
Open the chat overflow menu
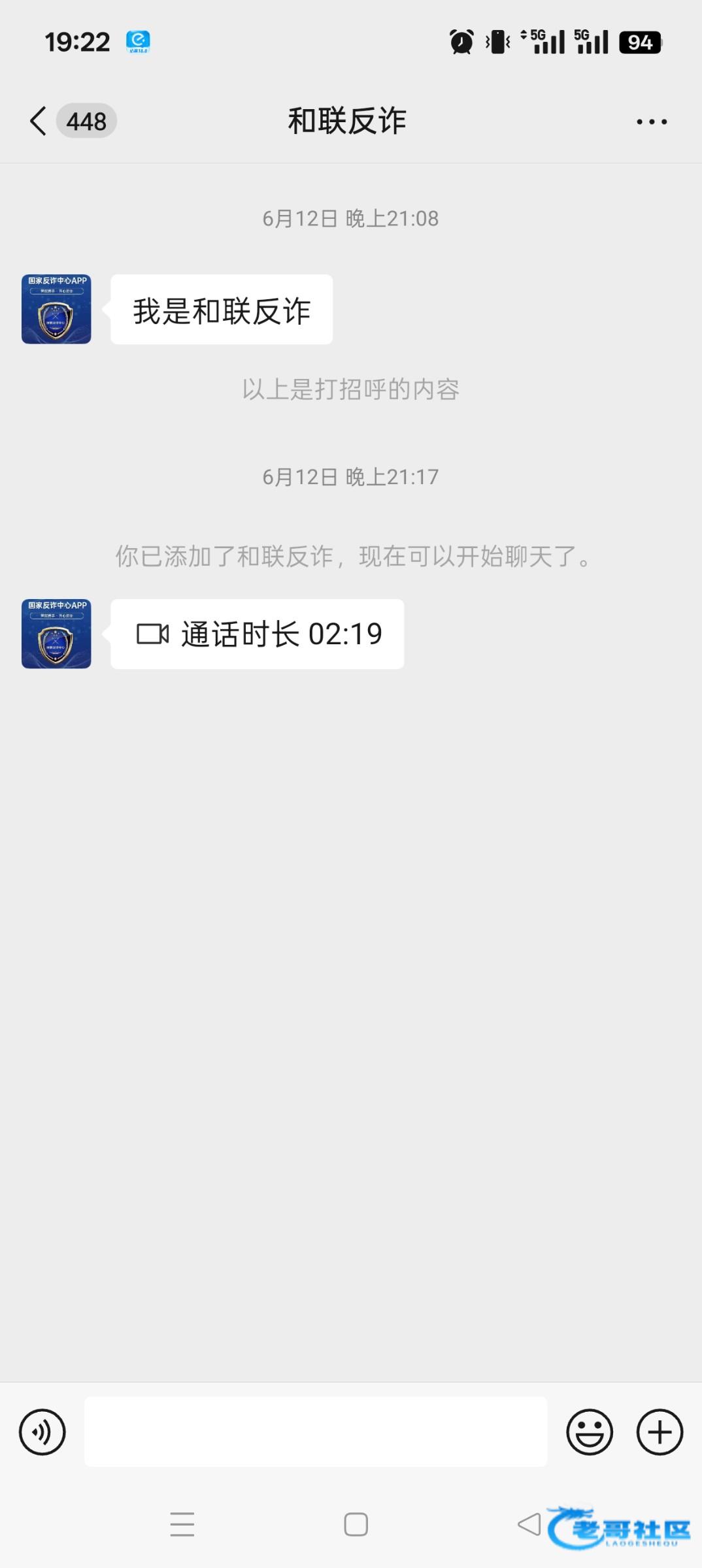coord(652,122)
